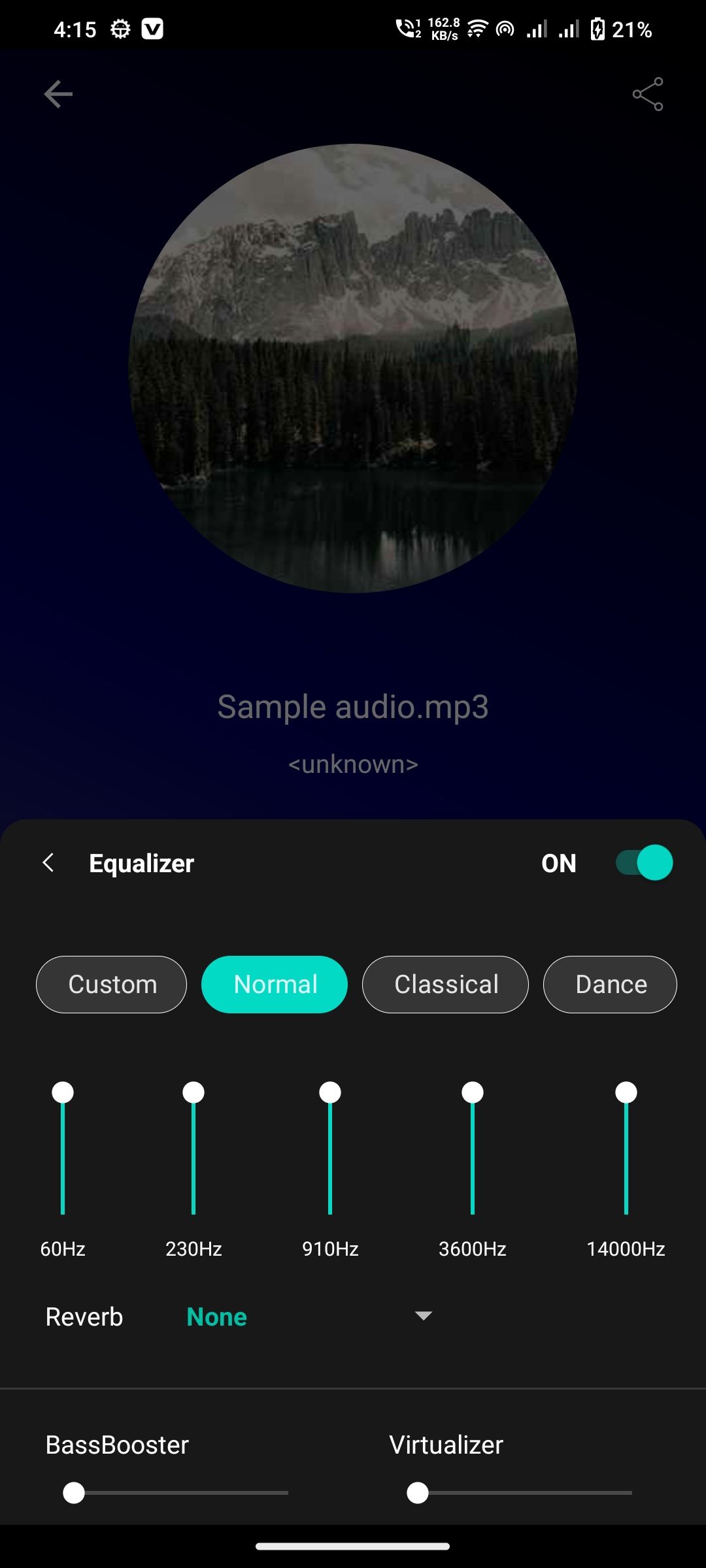Tap the 60Hz band slider
Screen dimensions: 706x1568
pyautogui.click(x=63, y=1153)
